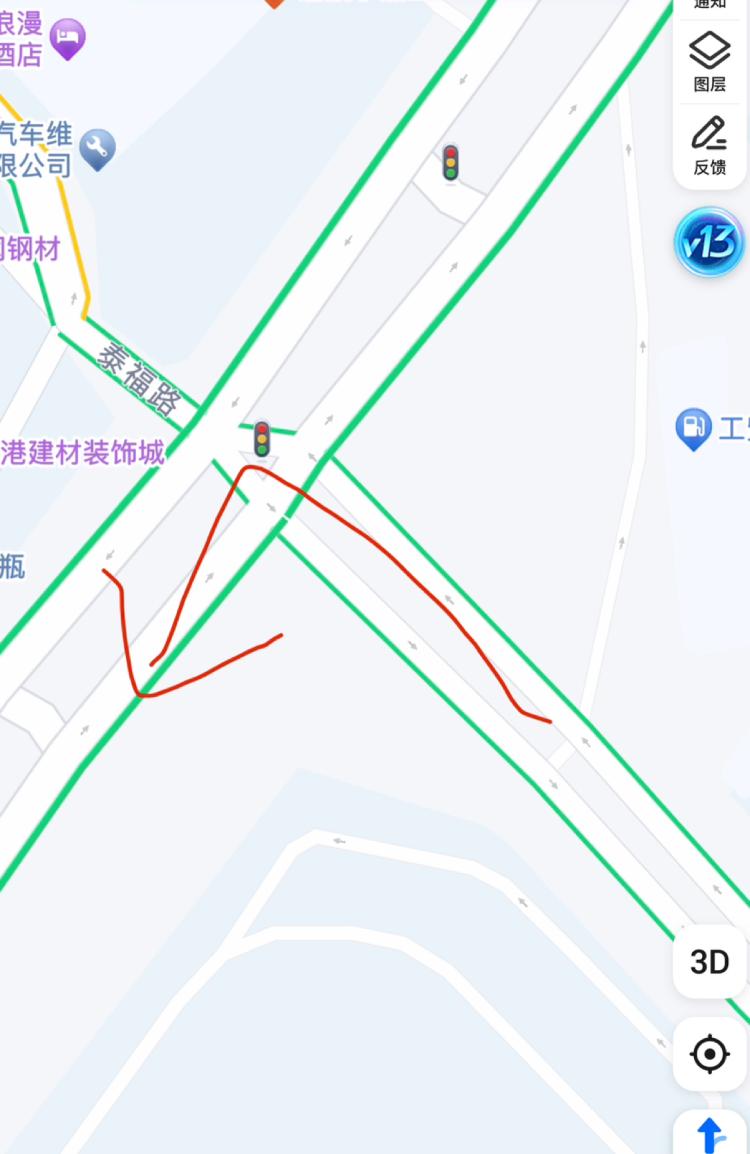Recenter map on my location
The width and height of the screenshot is (750, 1154).
click(709, 1054)
